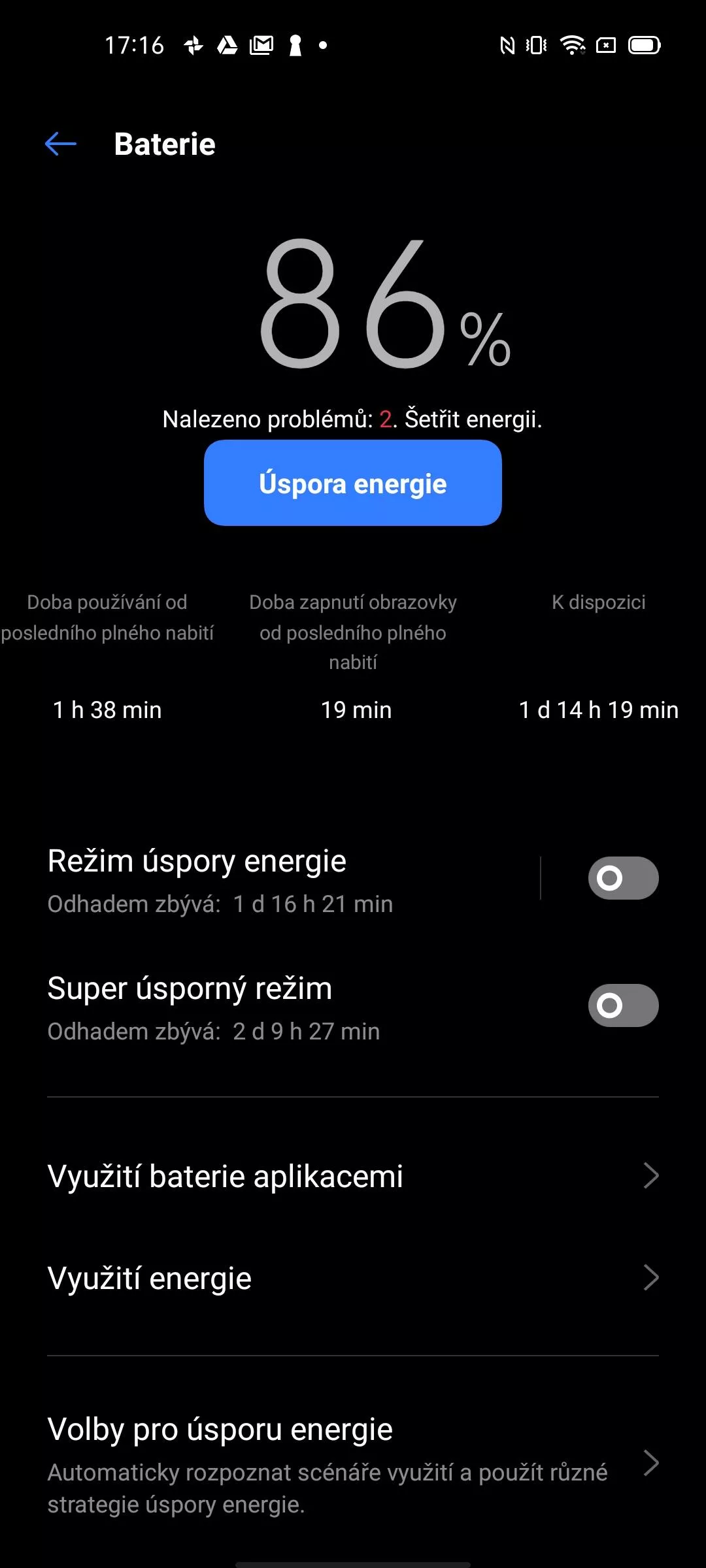This screenshot has height=1568, width=706.
Task: Open Využití baterie aplikacemi
Action: click(353, 1176)
